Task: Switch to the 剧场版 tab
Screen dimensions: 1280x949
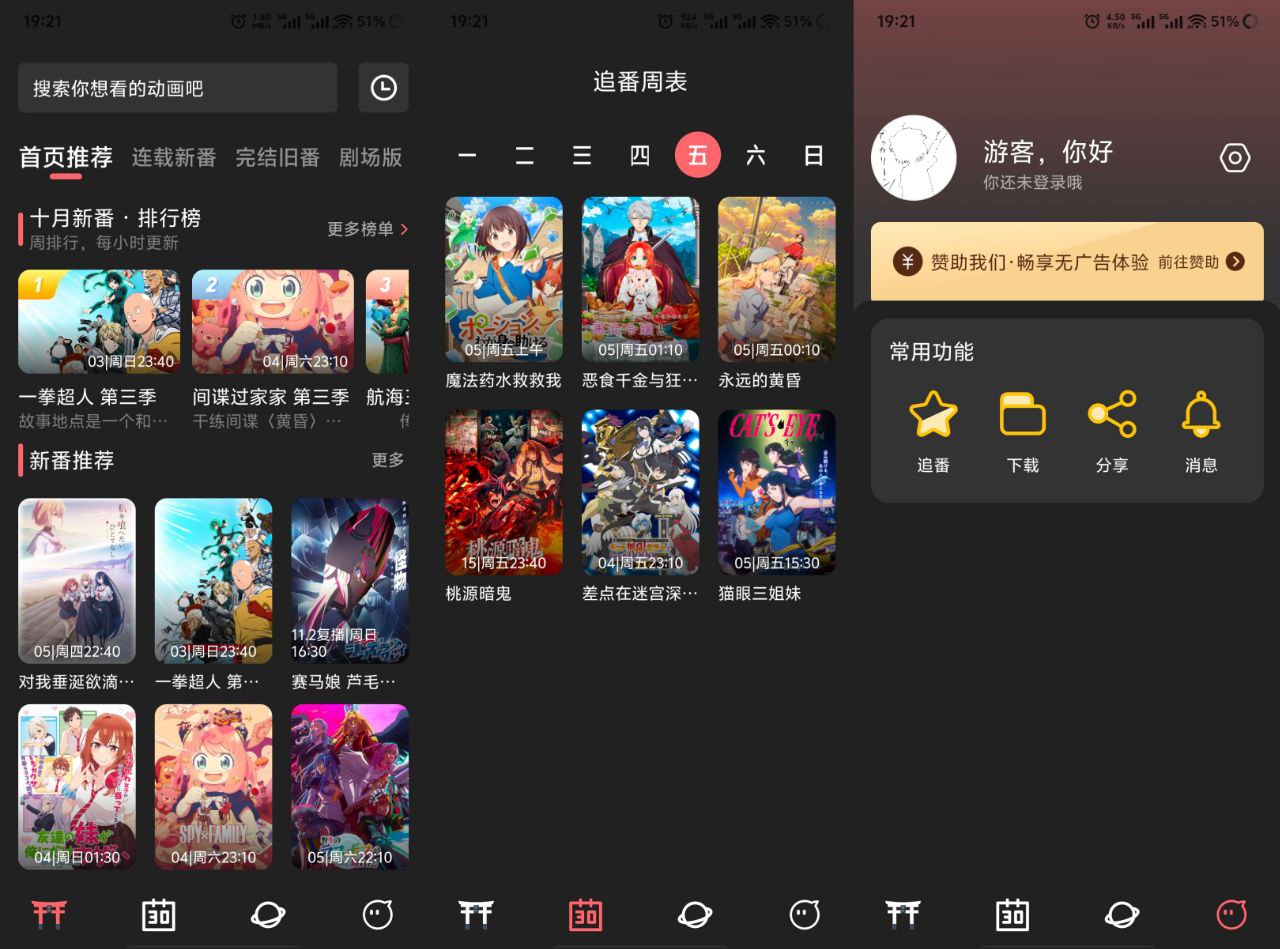Action: pos(370,157)
